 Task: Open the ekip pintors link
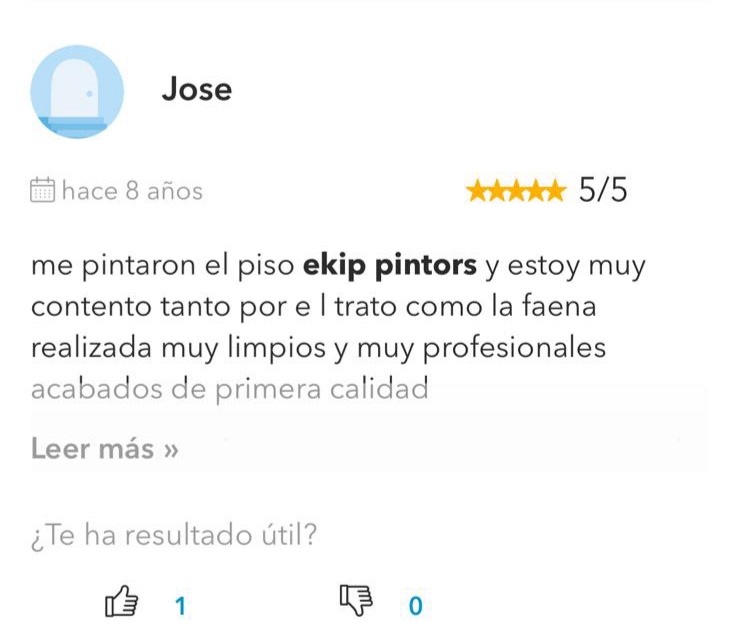pos(389,267)
